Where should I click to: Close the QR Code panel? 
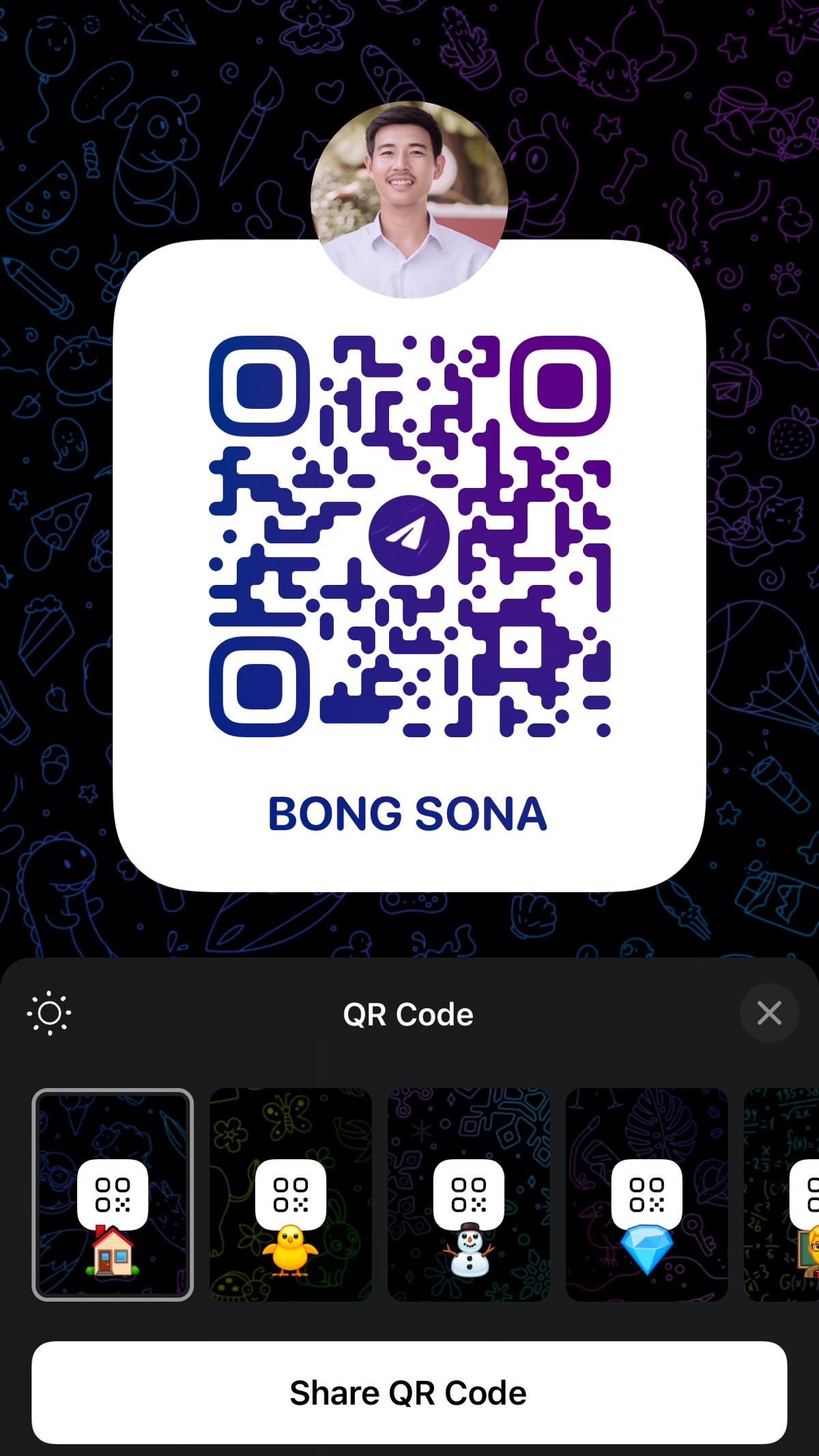[769, 1013]
